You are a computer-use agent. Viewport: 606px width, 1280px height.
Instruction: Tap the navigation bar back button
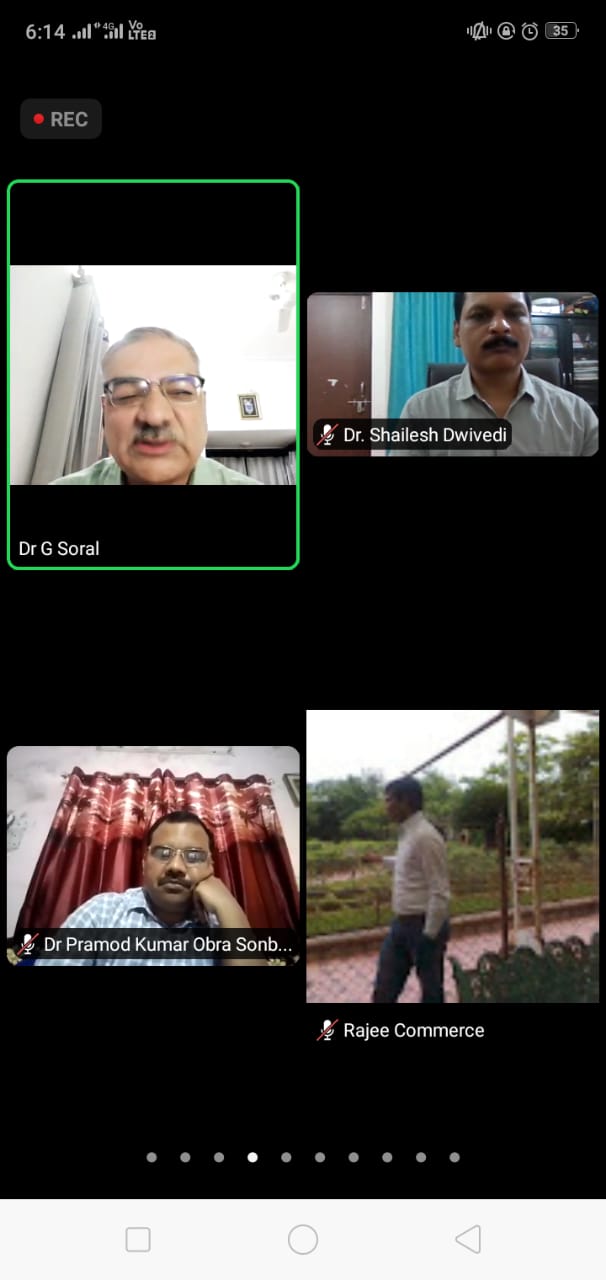(x=468, y=1240)
